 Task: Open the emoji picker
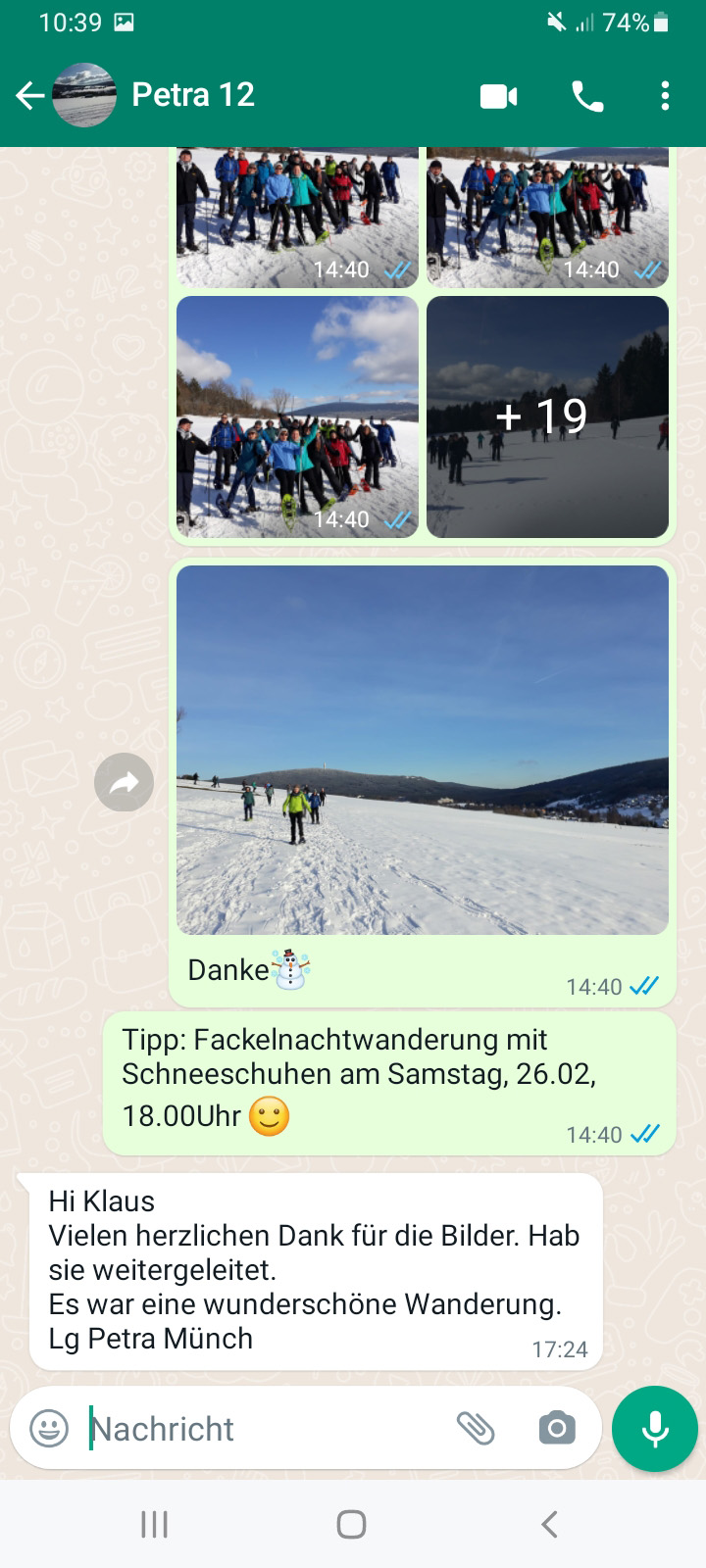49,1428
